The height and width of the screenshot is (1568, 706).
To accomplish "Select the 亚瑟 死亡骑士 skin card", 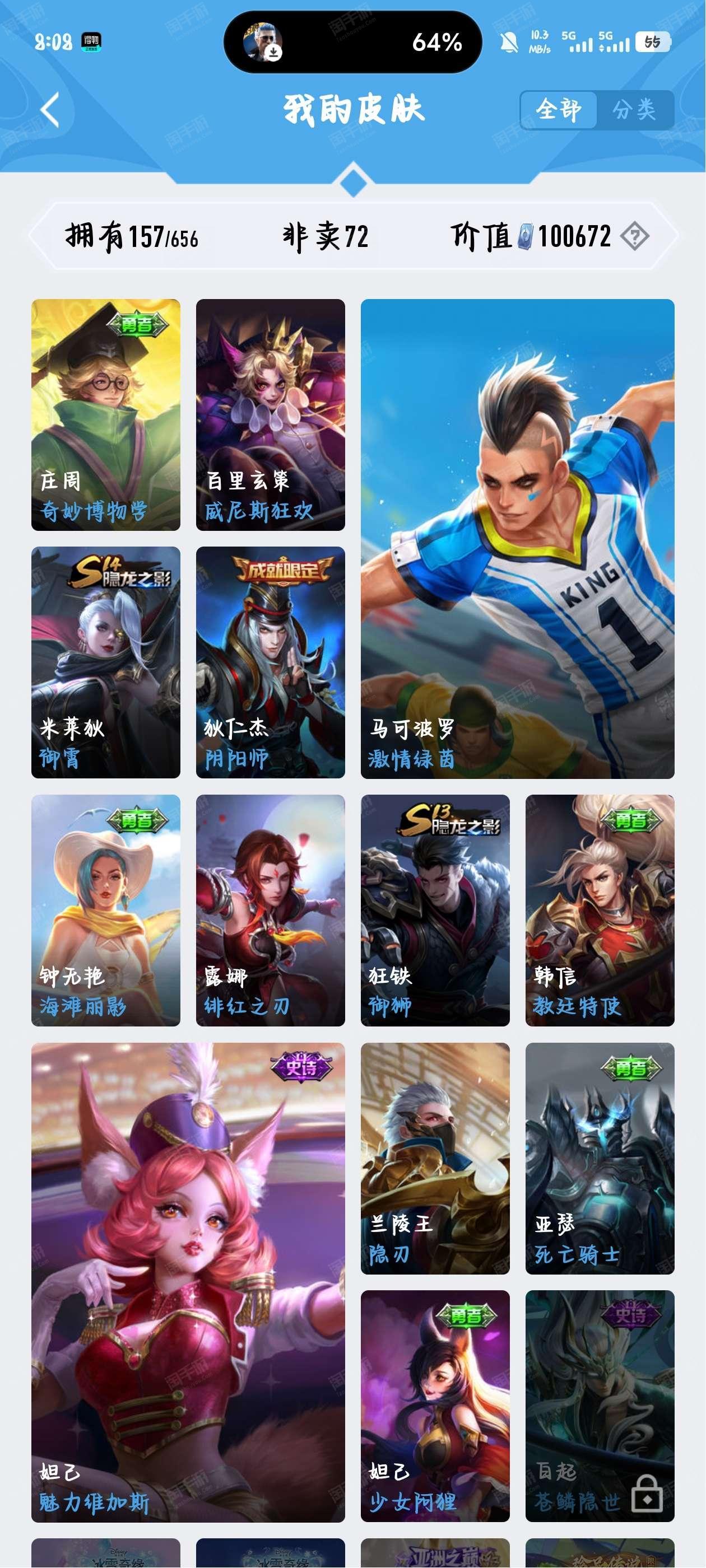I will 600,1158.
